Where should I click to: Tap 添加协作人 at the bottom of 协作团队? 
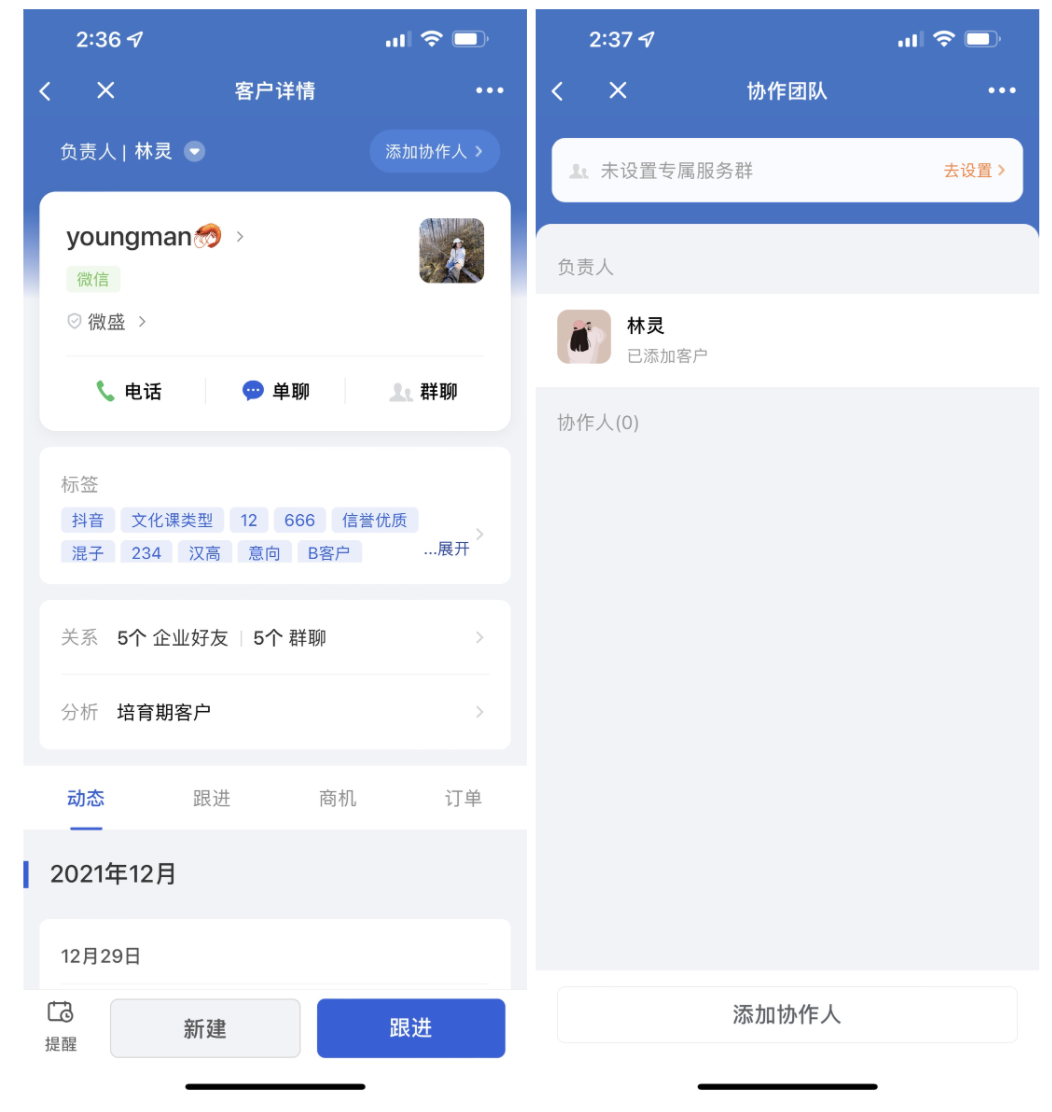787,1015
